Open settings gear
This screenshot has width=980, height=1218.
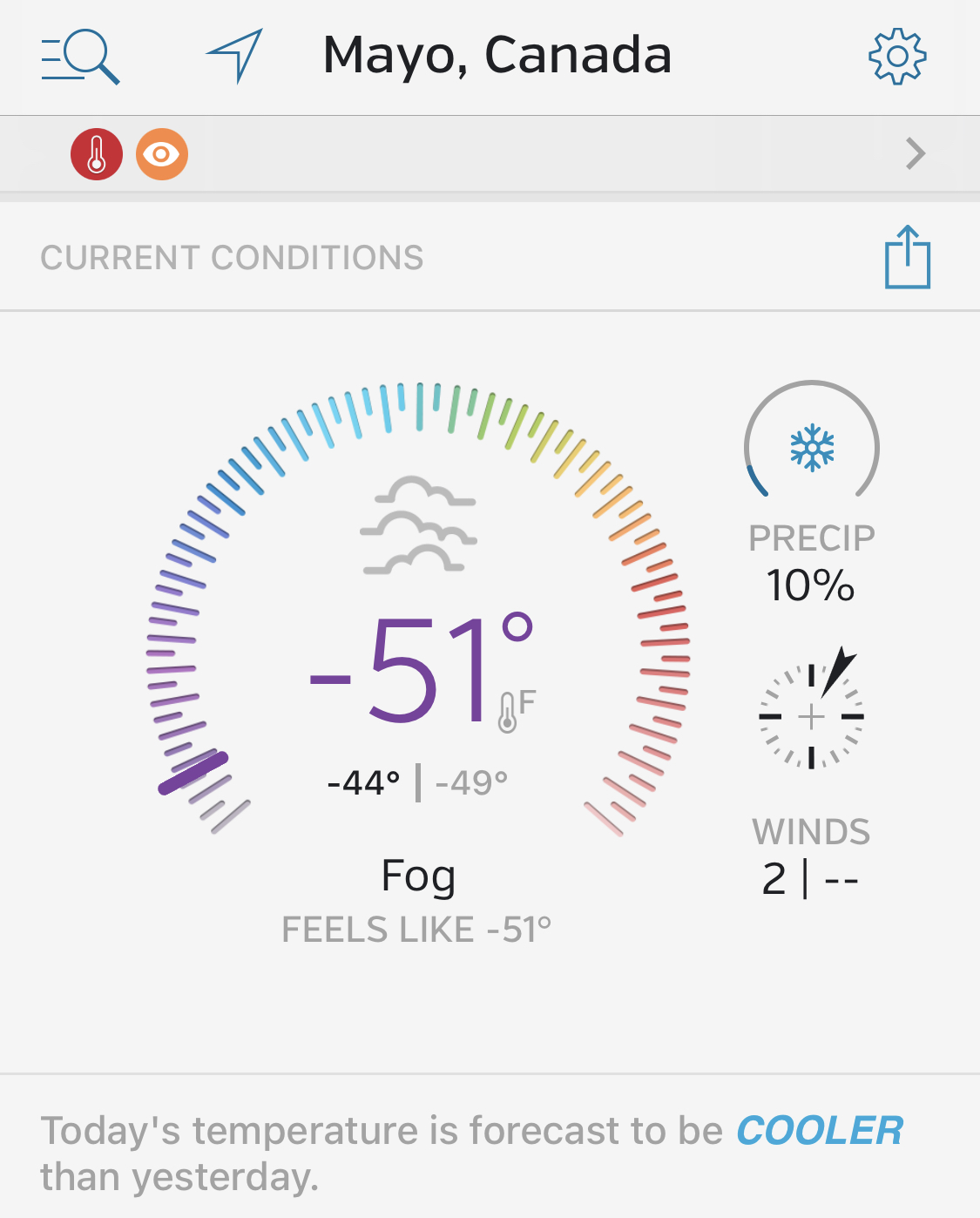[x=897, y=57]
